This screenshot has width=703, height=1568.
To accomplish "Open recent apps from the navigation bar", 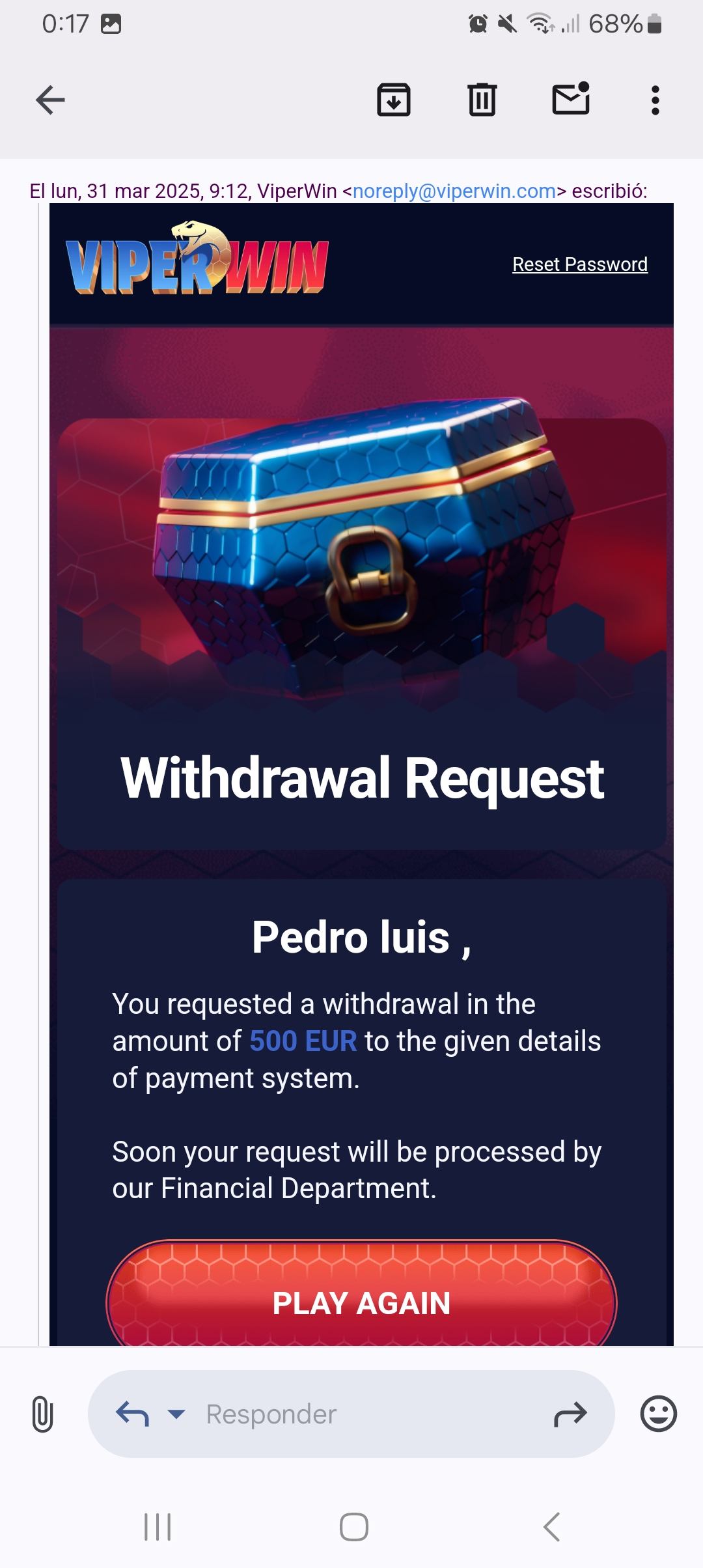I will coord(158,1526).
